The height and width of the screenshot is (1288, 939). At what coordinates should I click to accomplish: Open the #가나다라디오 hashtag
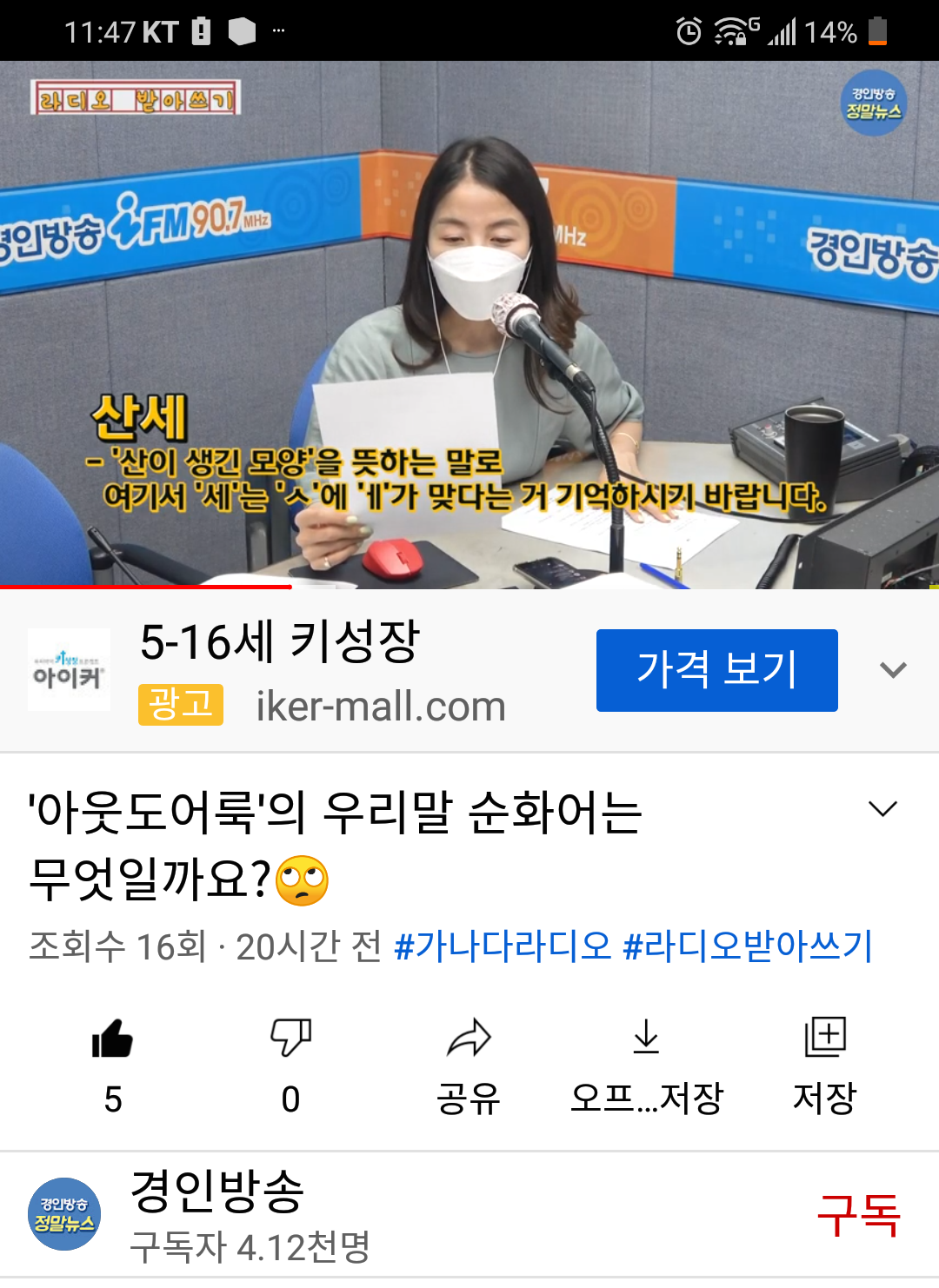click(503, 946)
